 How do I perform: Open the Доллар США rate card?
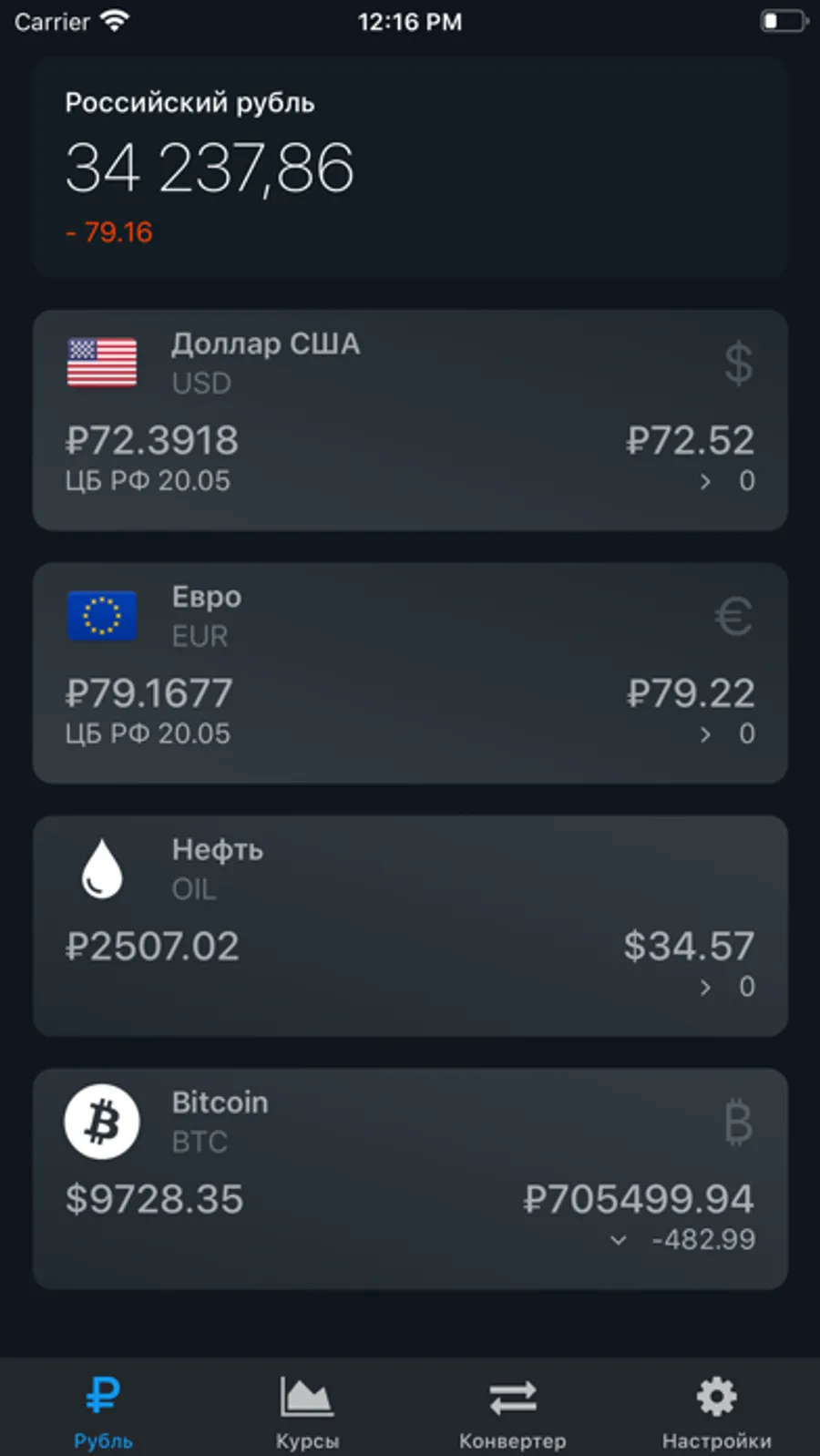click(x=410, y=420)
